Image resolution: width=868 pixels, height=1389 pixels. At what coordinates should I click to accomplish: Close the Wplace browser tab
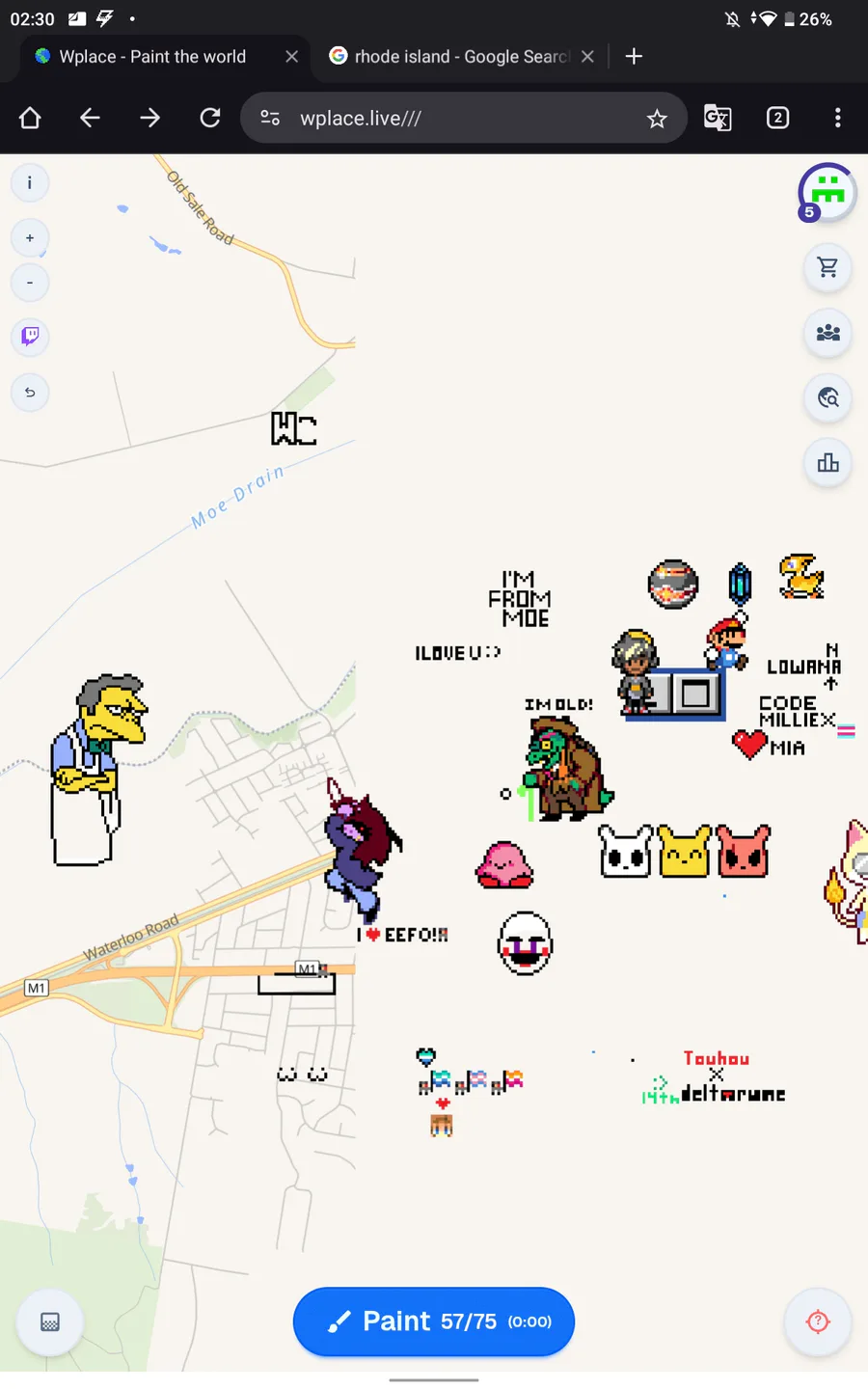tap(291, 57)
